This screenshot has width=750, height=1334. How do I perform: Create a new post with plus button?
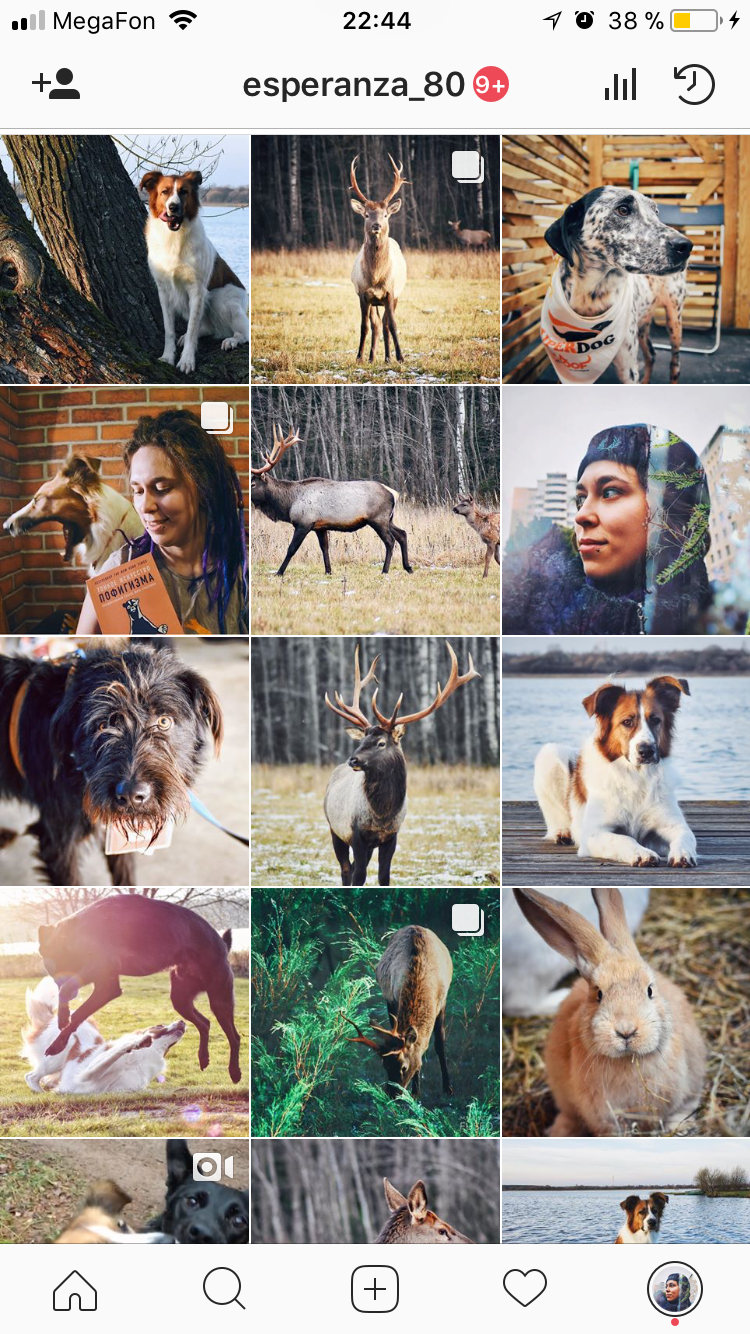[375, 1289]
